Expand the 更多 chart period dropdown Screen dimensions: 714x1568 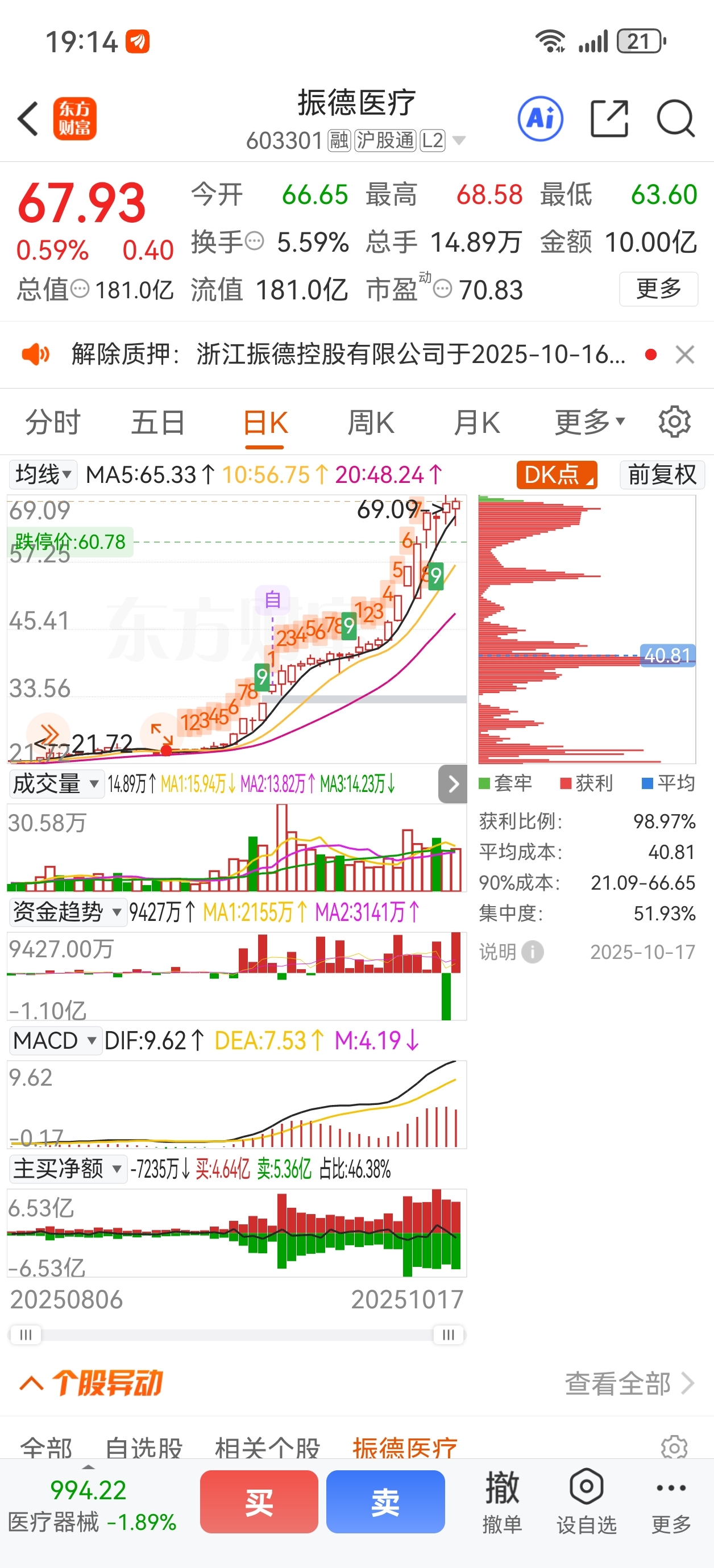[589, 421]
